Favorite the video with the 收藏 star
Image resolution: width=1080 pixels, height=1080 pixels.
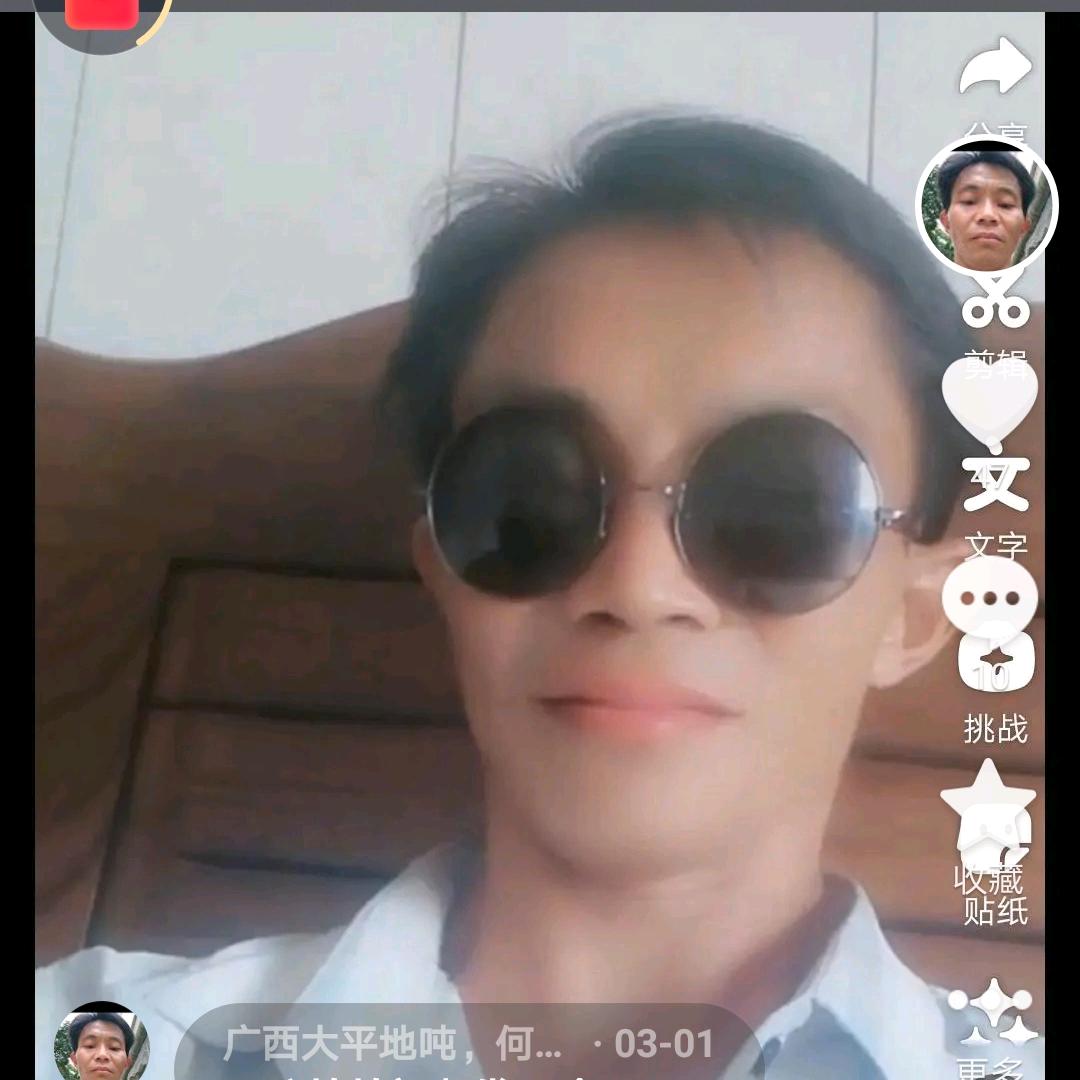pos(988,800)
